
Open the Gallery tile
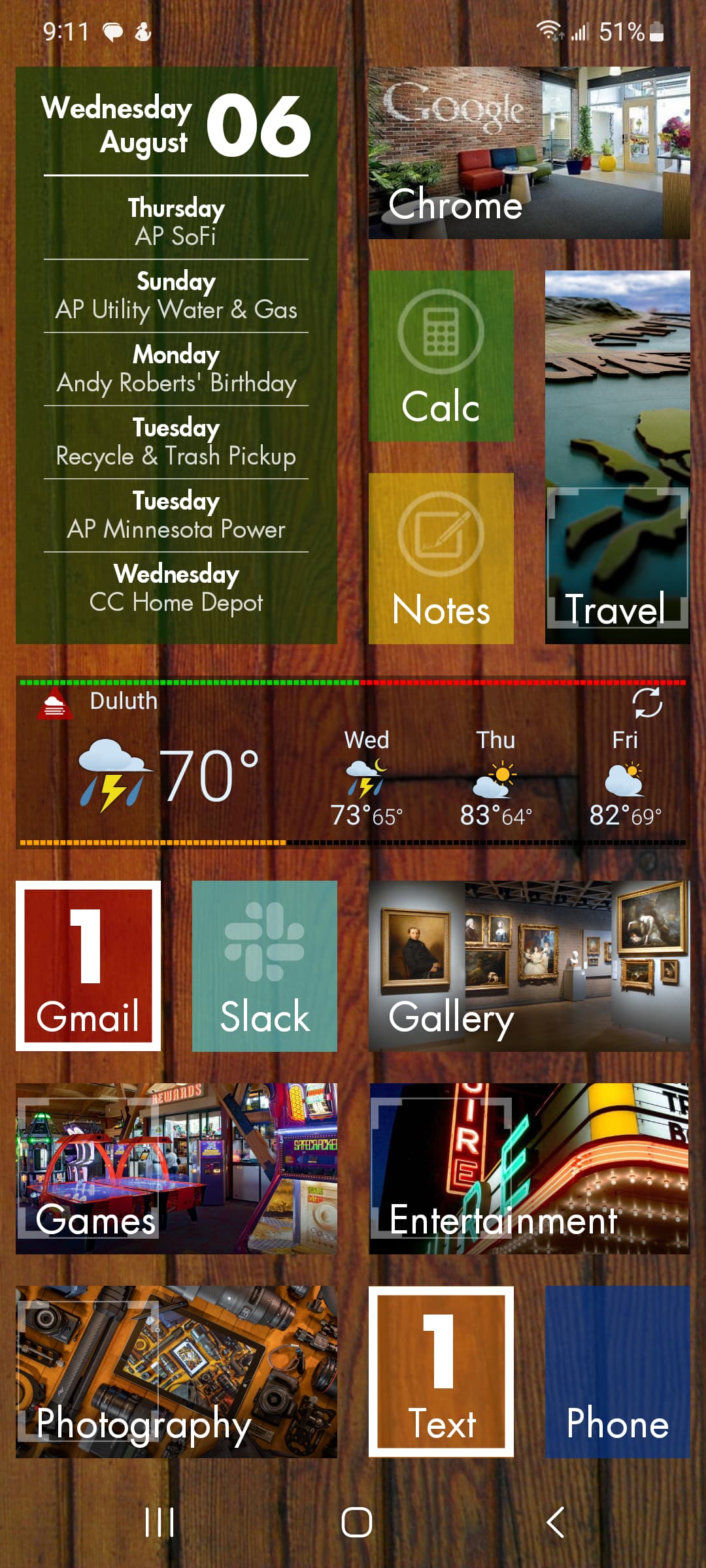(x=529, y=966)
